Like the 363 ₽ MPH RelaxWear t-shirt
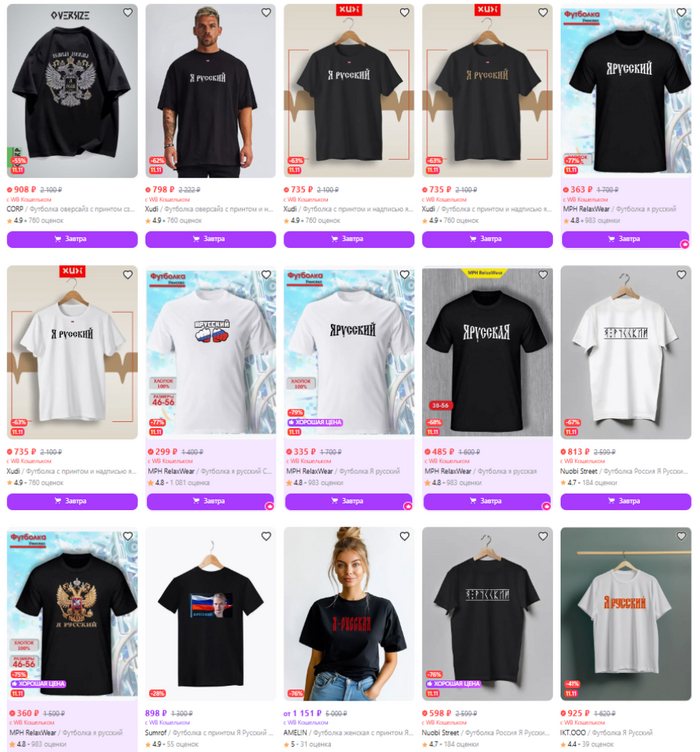The image size is (700, 752). 681,13
